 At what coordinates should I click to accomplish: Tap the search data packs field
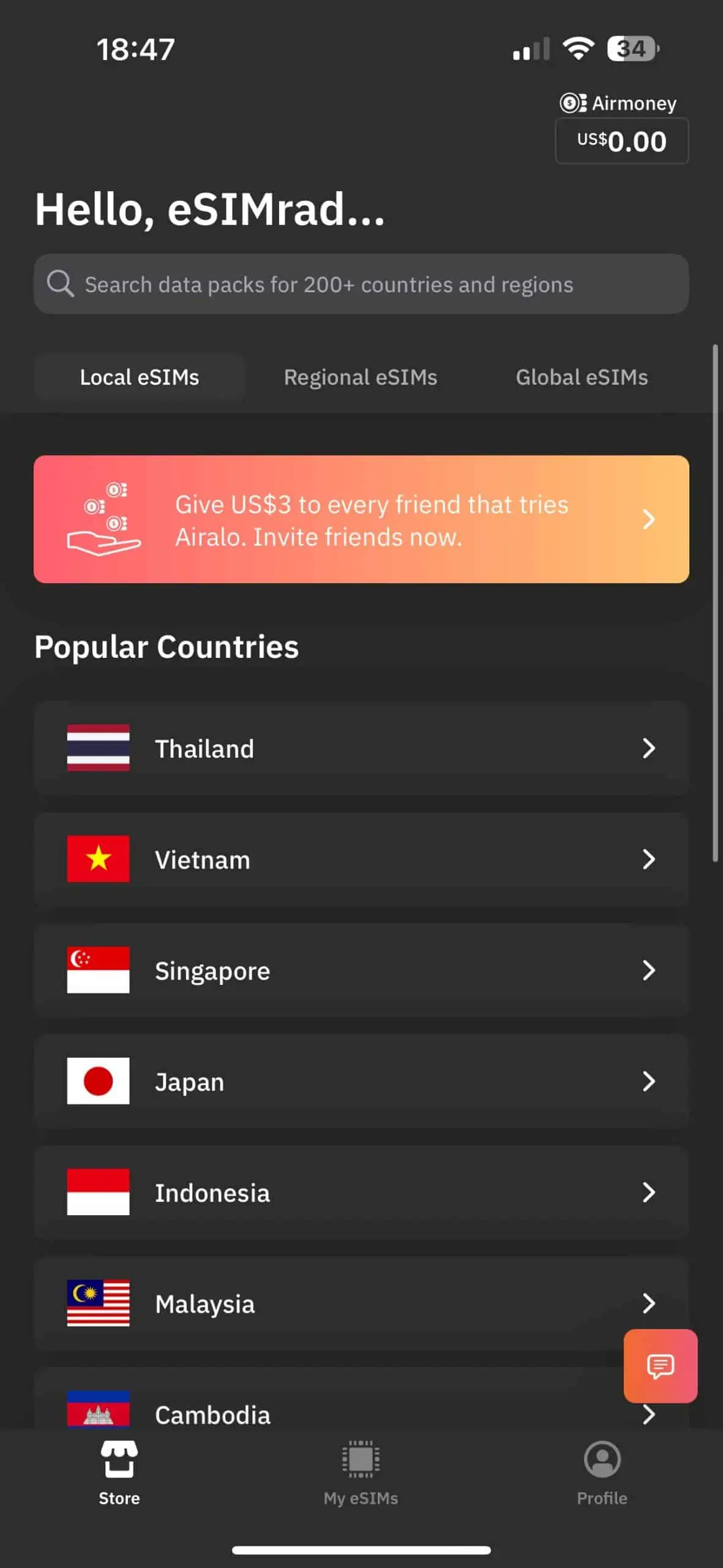[361, 284]
